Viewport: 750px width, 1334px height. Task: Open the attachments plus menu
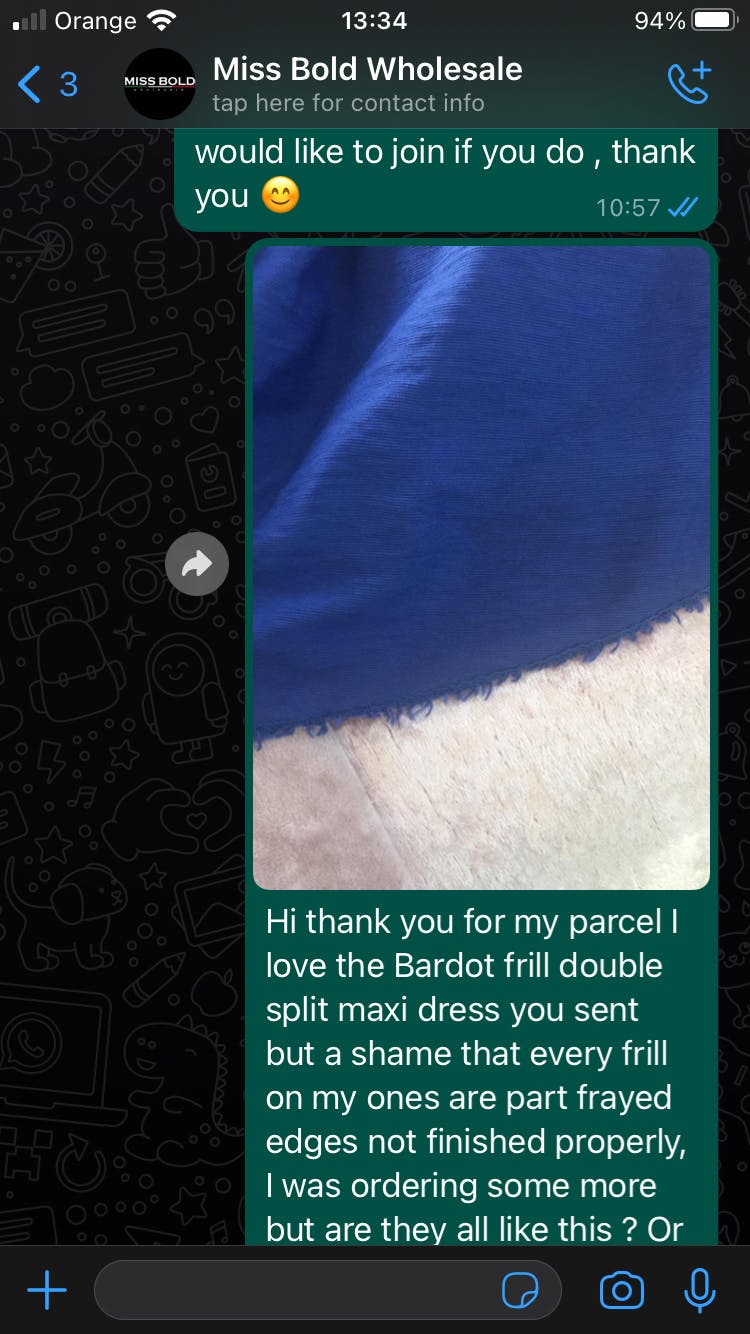click(47, 1291)
